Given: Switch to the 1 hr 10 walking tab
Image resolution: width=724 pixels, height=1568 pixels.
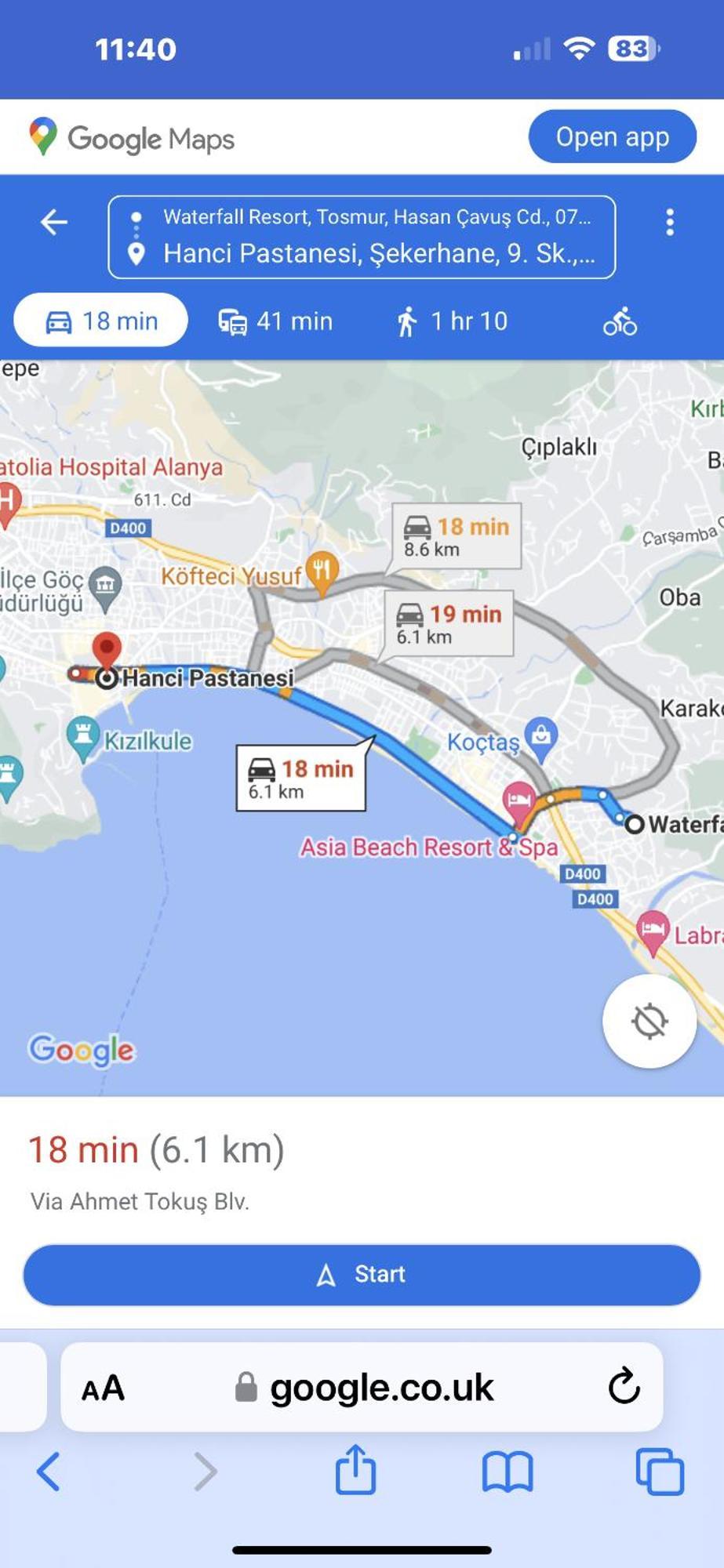Looking at the screenshot, I should coord(453,321).
